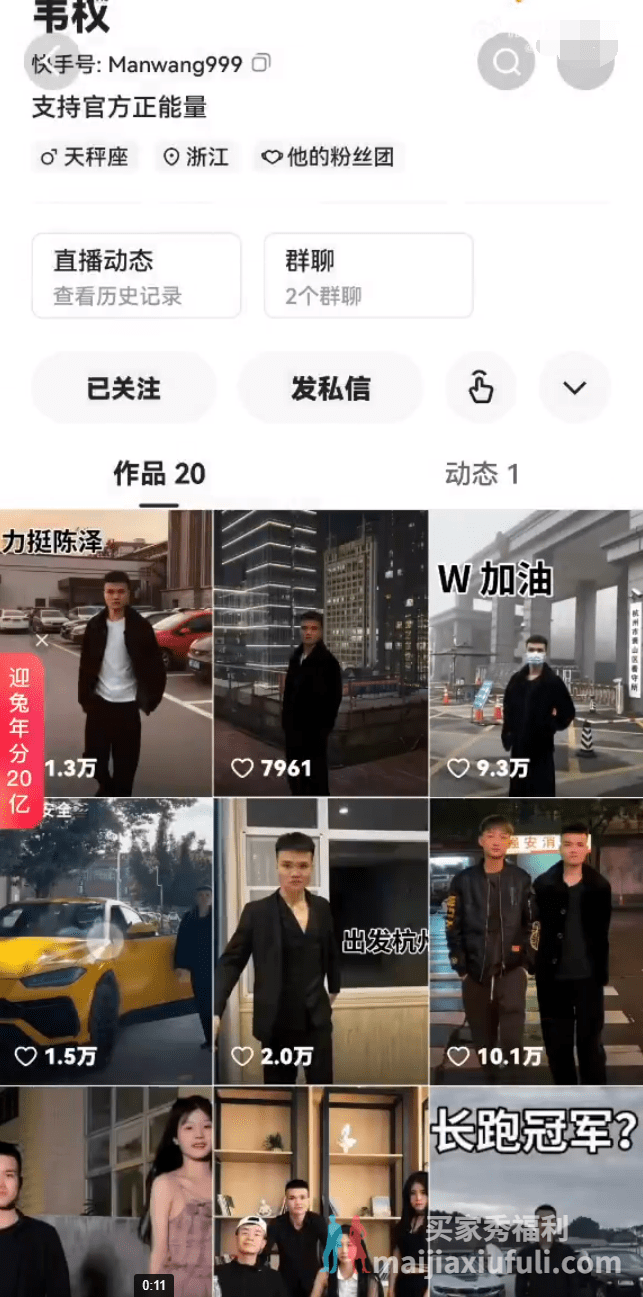Dismiss the 迎兔年分20亿 banner
The width and height of the screenshot is (643, 1297).
pos(41,640)
